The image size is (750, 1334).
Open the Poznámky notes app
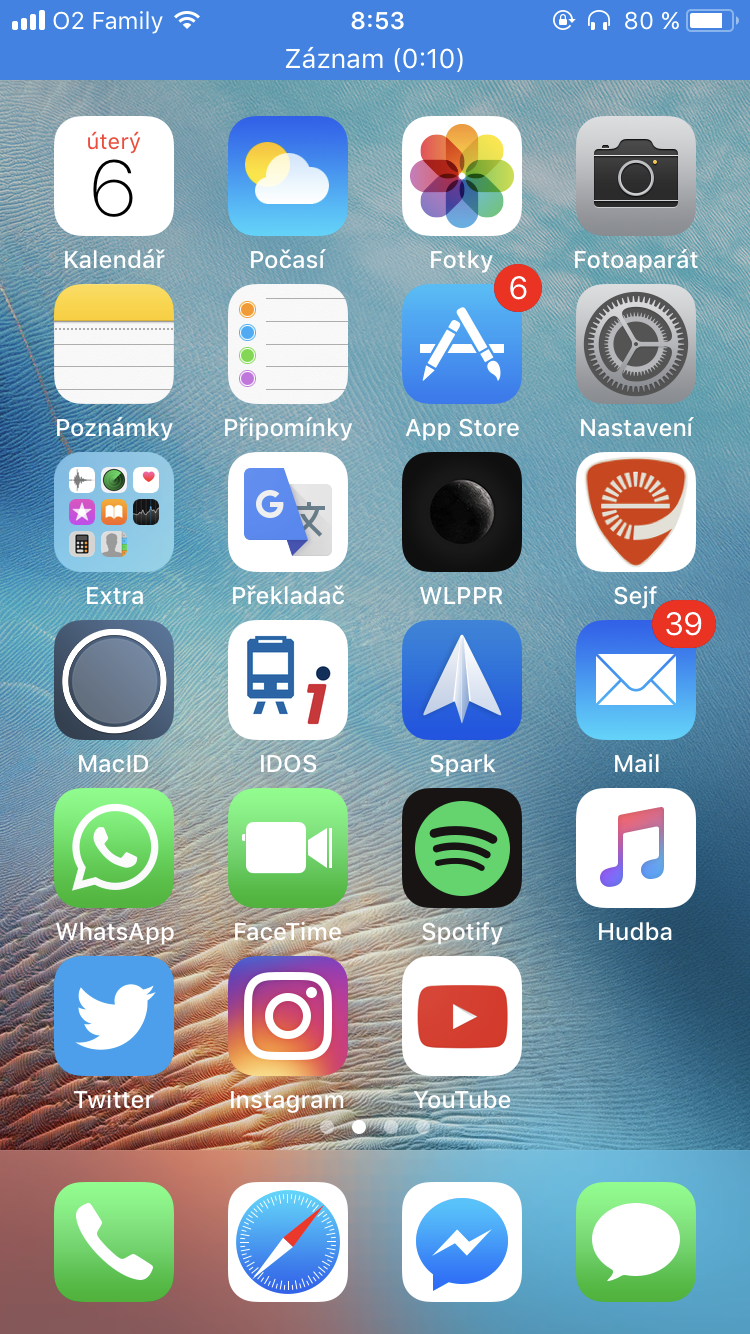114,344
